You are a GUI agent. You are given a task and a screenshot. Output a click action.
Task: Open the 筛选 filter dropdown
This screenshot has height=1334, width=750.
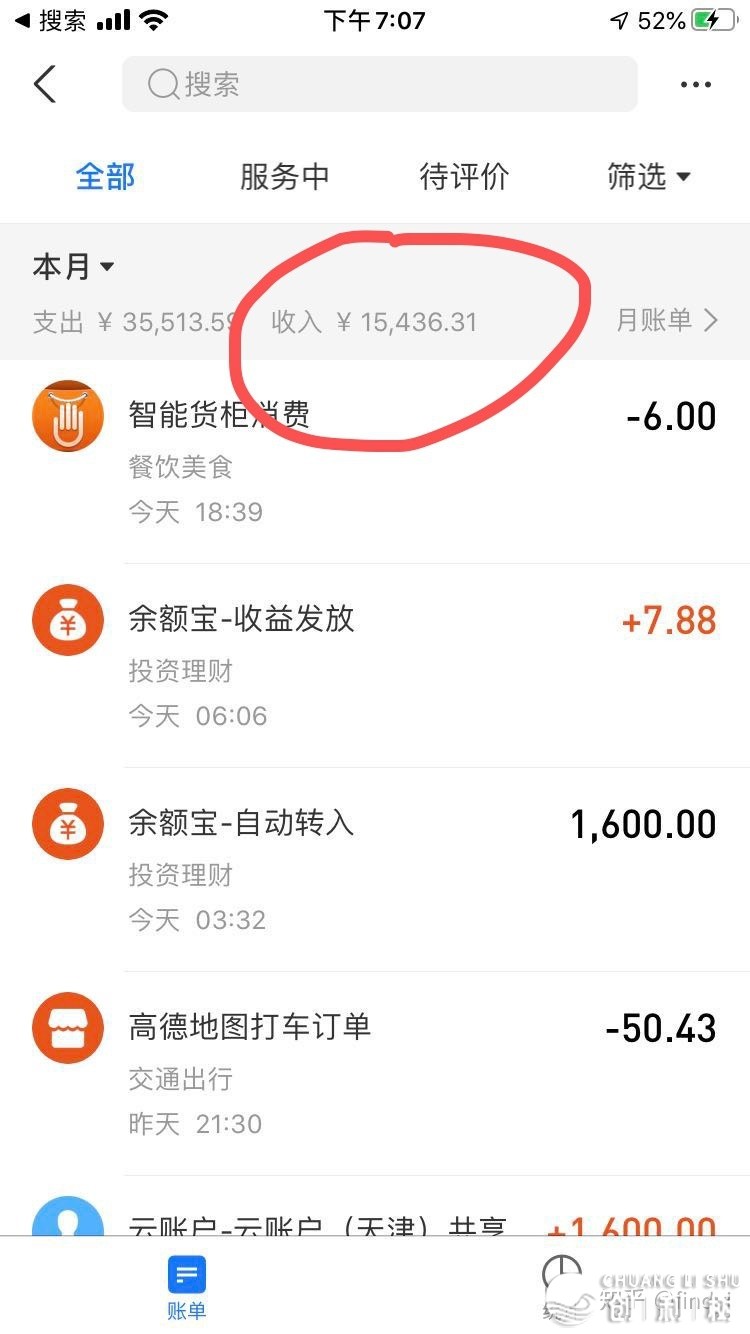(649, 177)
